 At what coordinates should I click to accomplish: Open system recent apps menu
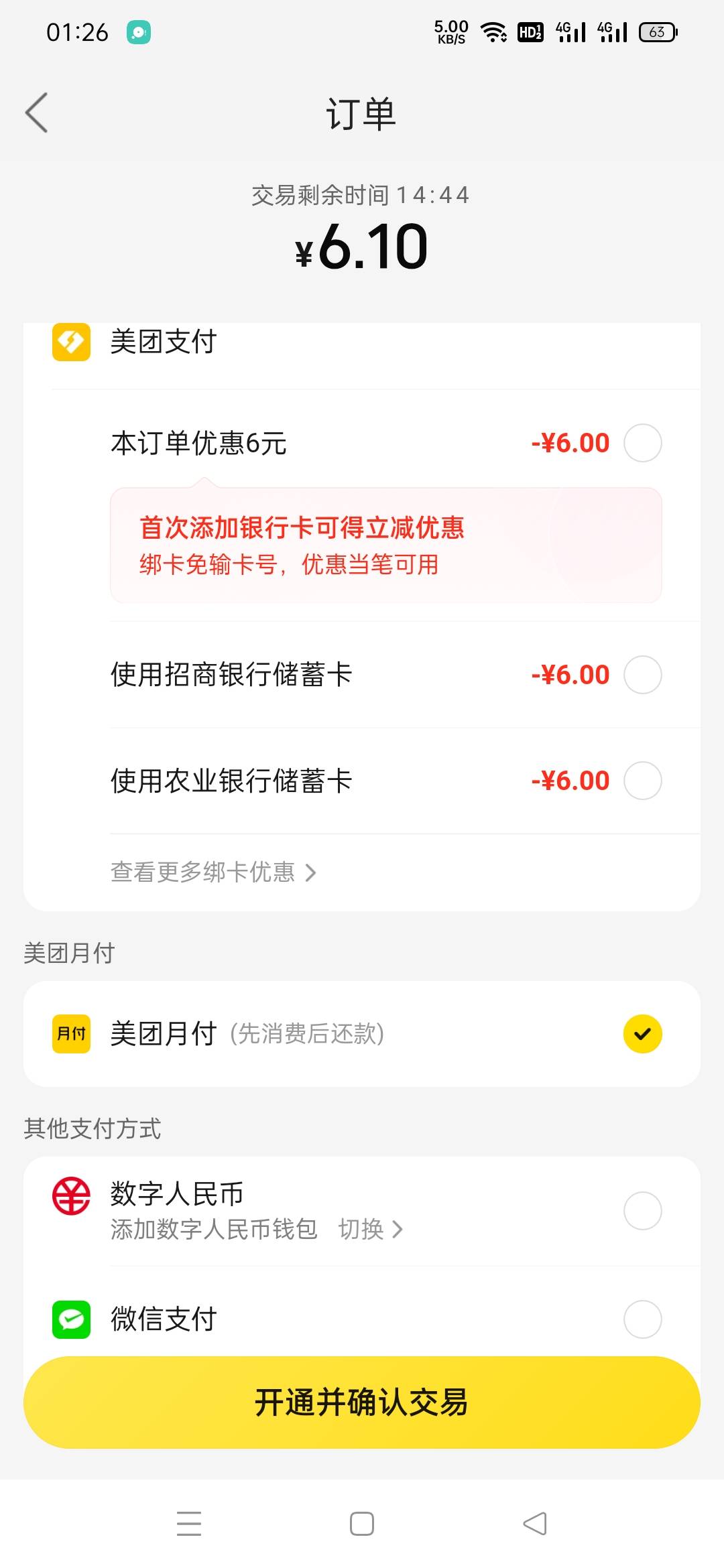pos(189,1524)
